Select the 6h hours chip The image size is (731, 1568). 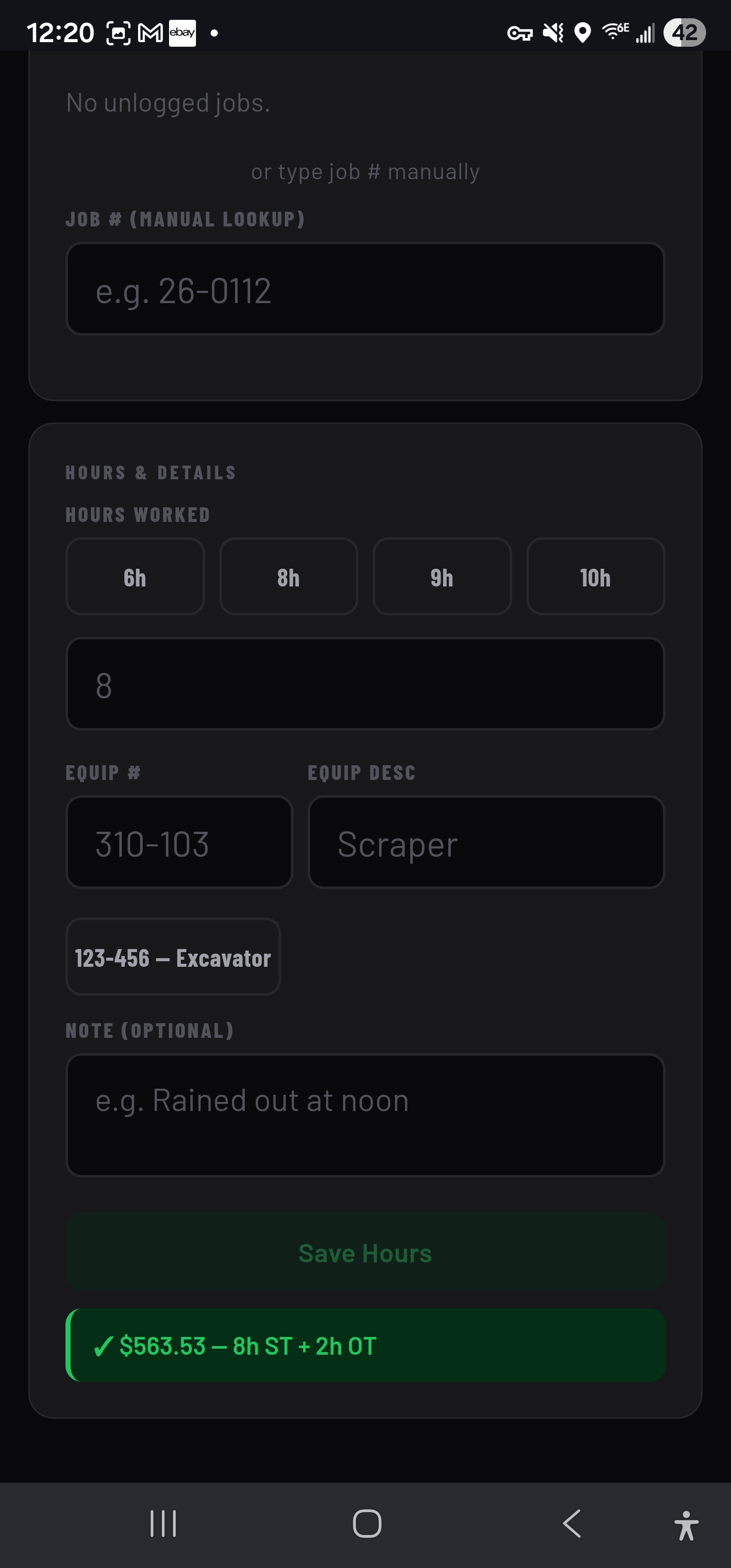pos(135,577)
